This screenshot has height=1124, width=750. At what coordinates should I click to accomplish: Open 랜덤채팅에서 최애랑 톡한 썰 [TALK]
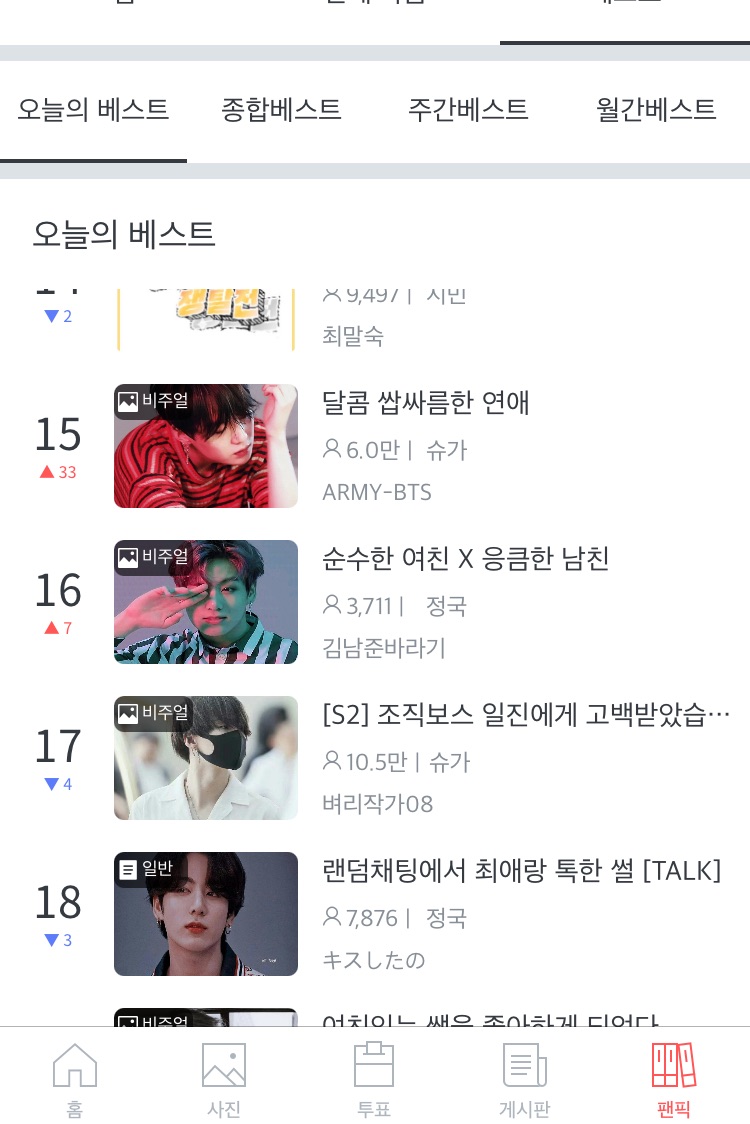pyautogui.click(x=375, y=914)
